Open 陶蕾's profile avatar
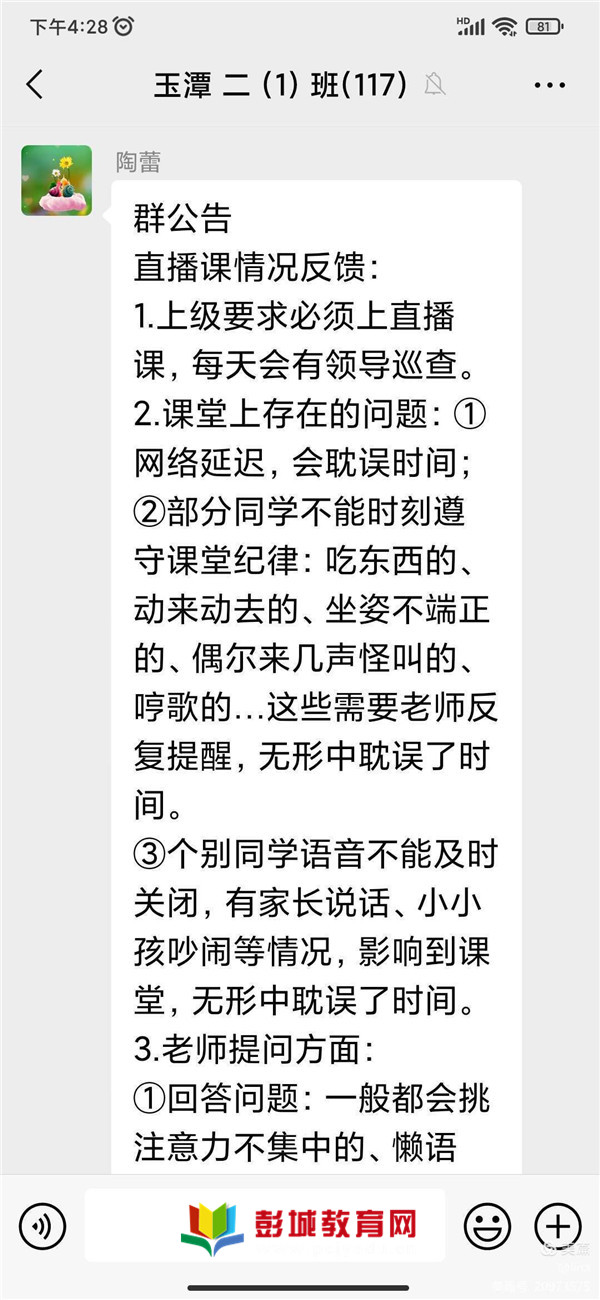Screen dimensions: 600x1300 pyautogui.click(x=57, y=181)
